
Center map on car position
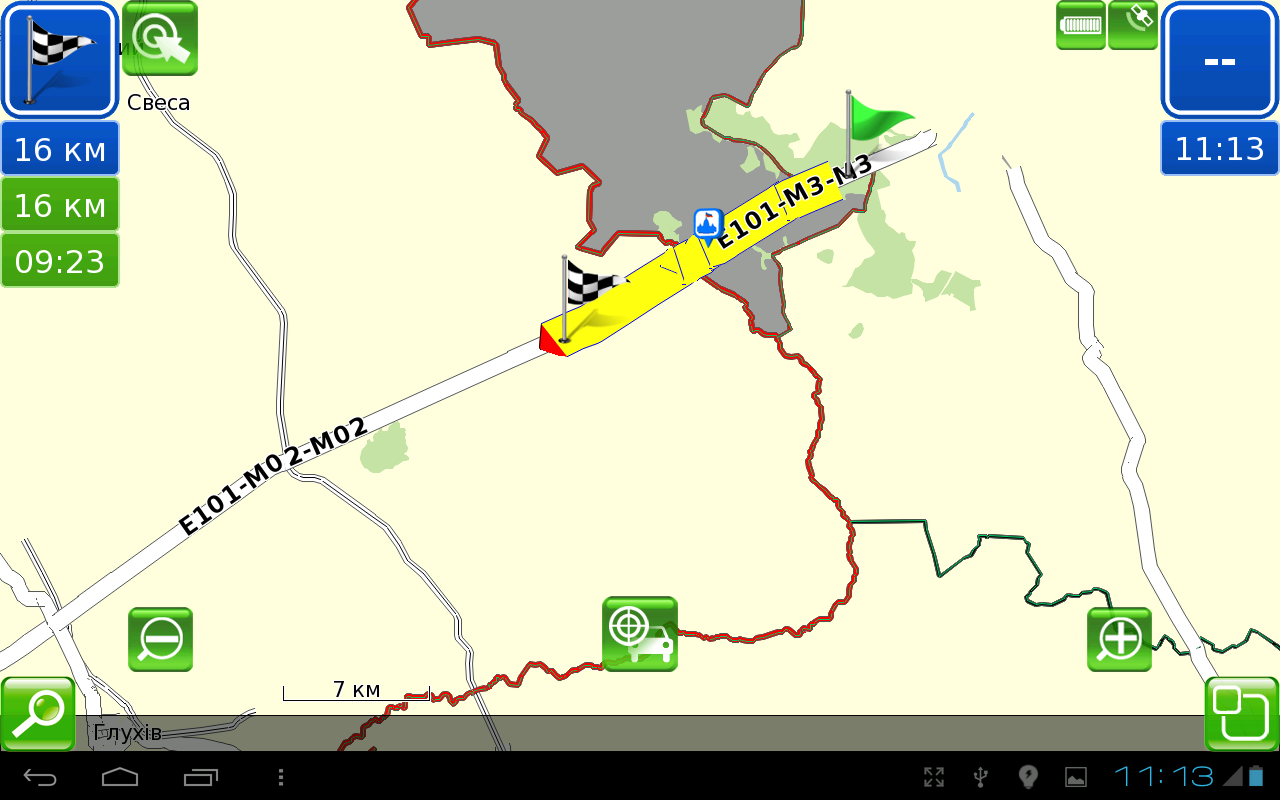click(x=640, y=634)
